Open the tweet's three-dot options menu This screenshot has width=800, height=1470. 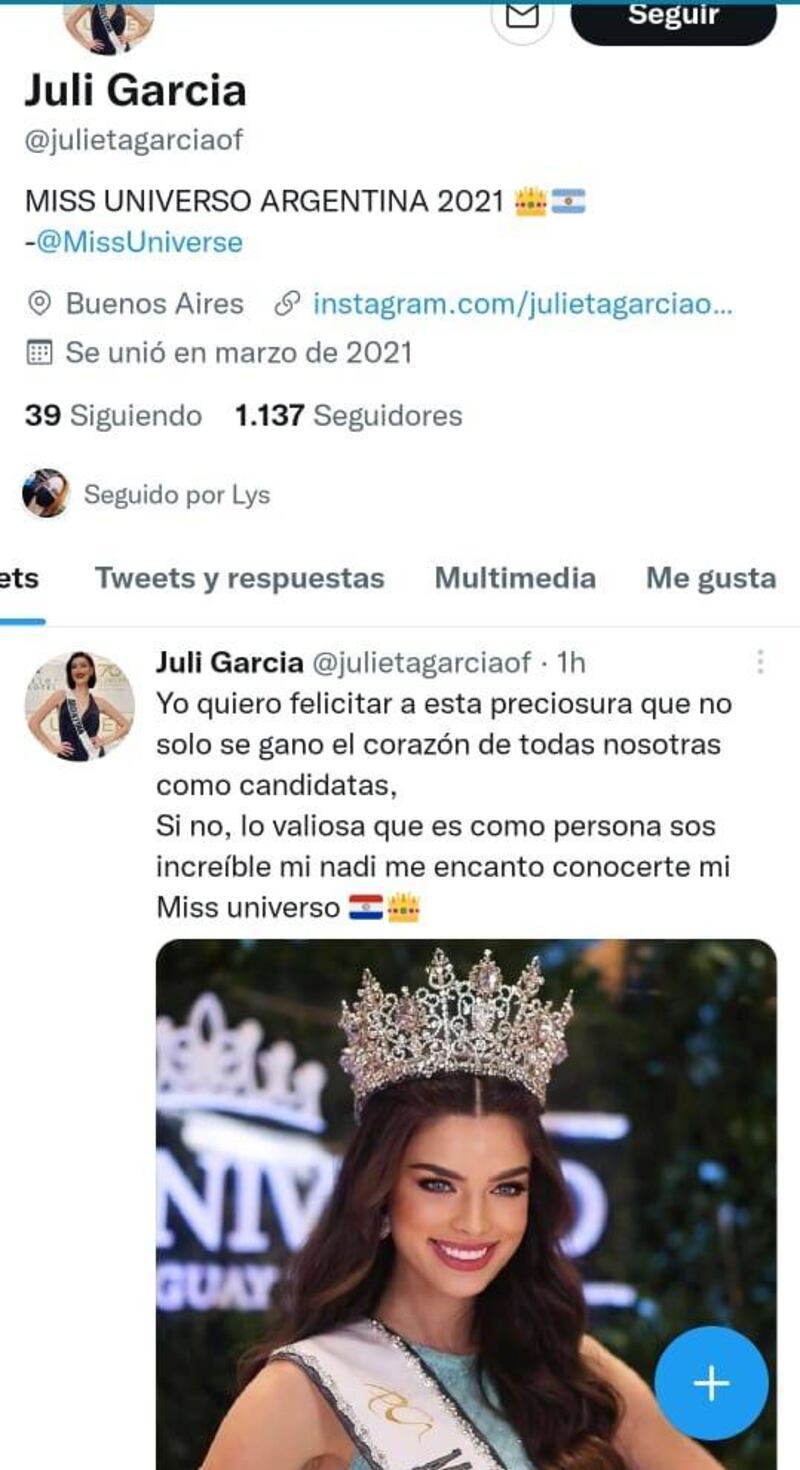(760, 662)
